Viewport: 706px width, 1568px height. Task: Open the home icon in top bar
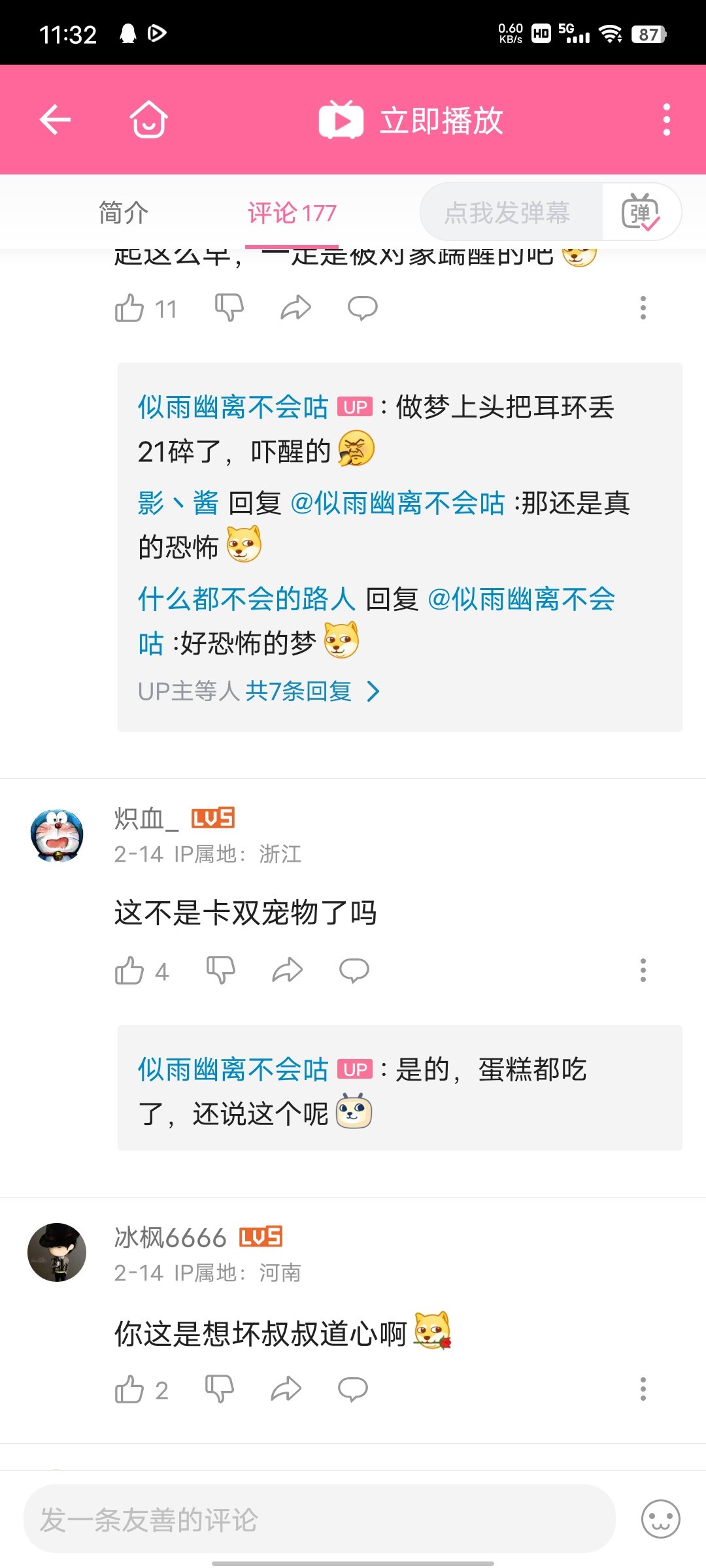point(149,120)
